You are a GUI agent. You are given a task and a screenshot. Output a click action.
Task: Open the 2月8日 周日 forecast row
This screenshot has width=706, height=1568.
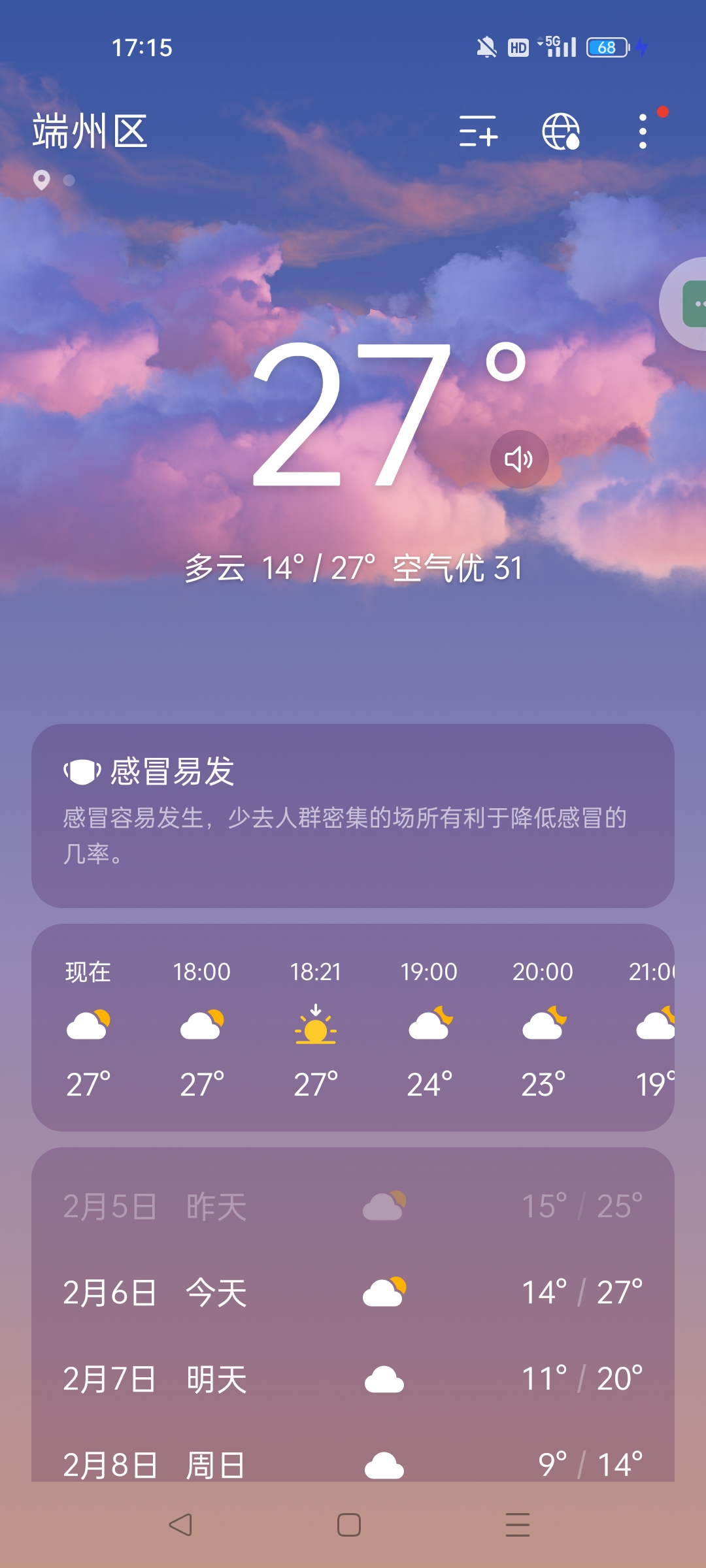353,1463
